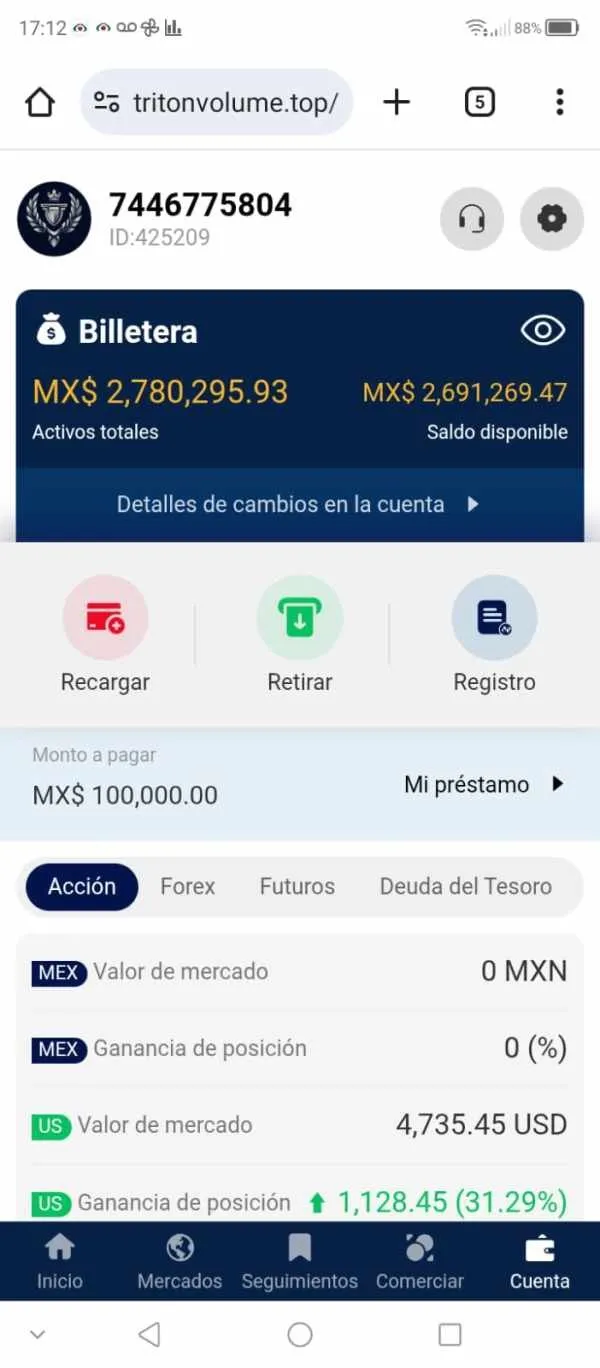Open Comerciar in bottom navigation
Image resolution: width=600 pixels, height=1368 pixels.
[420, 1262]
